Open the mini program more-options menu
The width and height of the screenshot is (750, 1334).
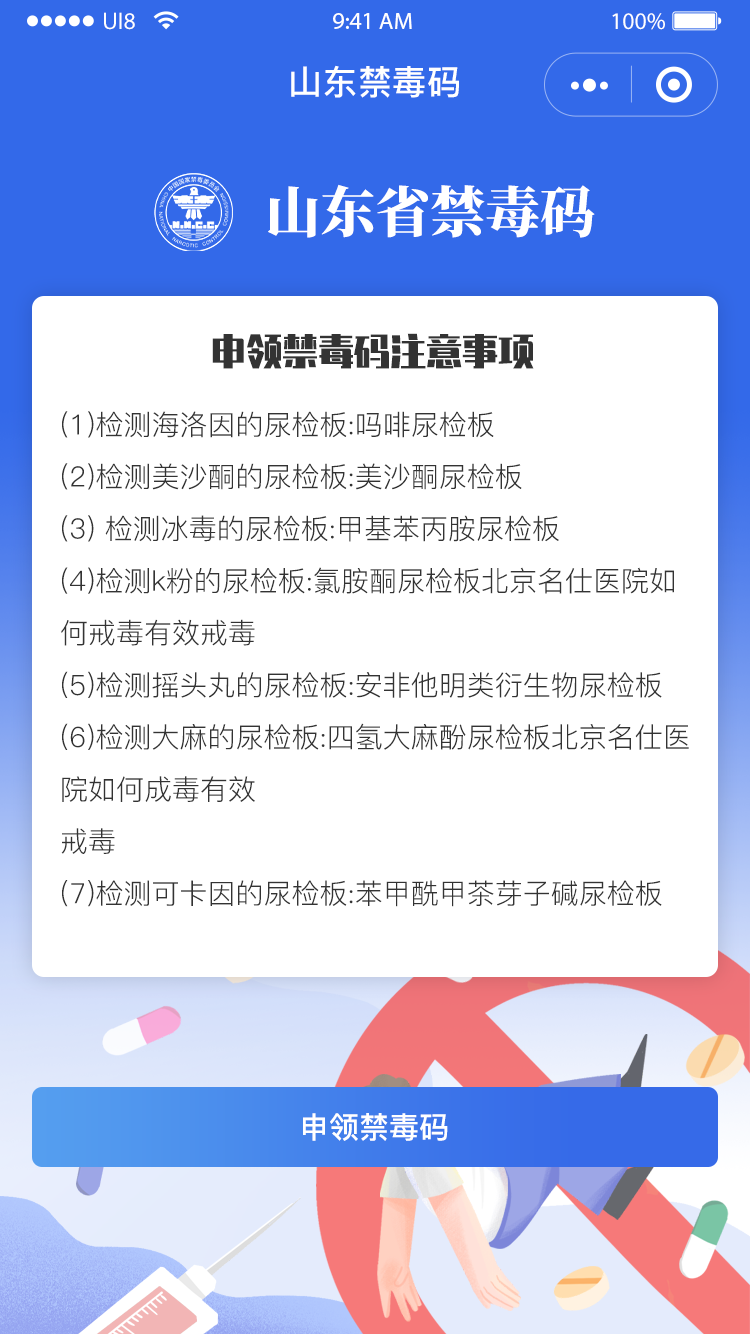coord(589,85)
